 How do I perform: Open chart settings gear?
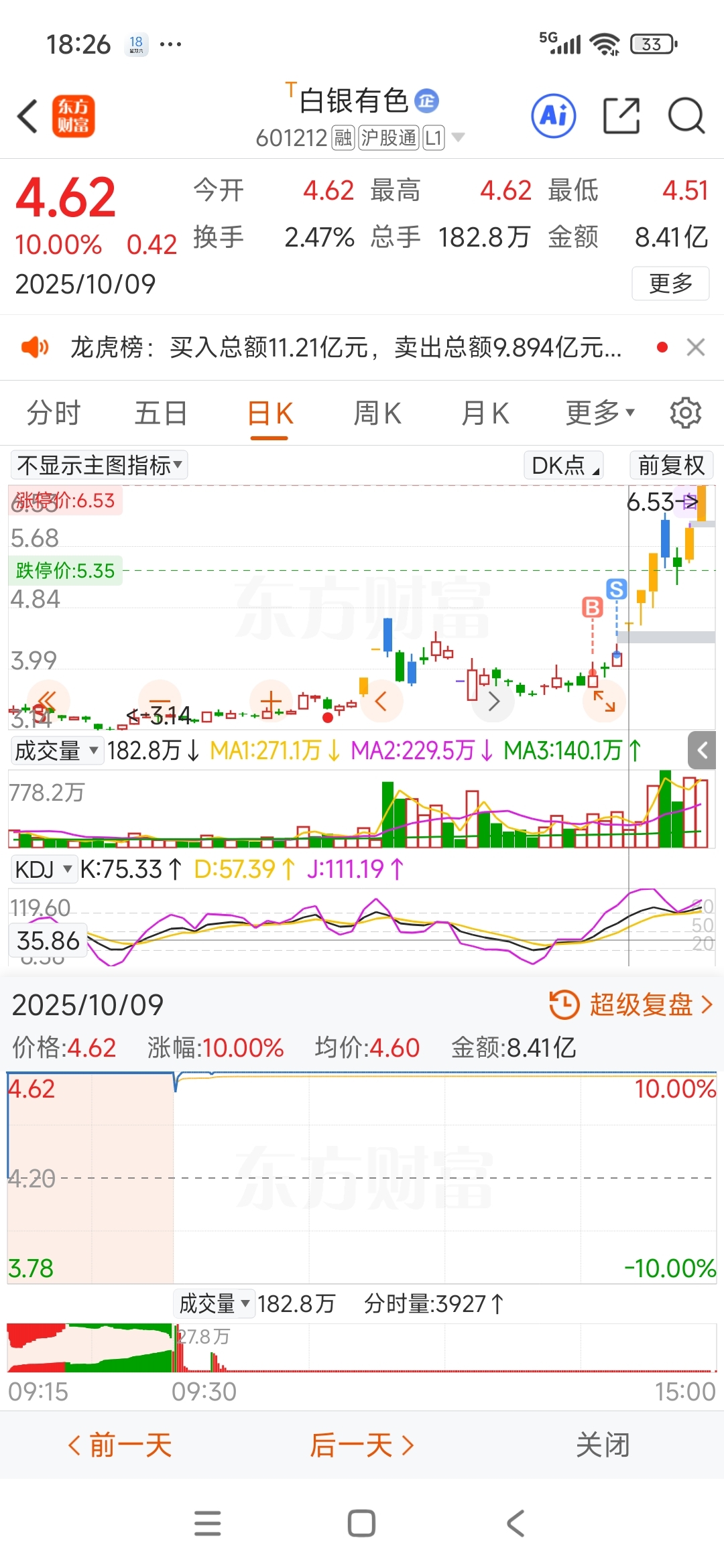click(685, 413)
